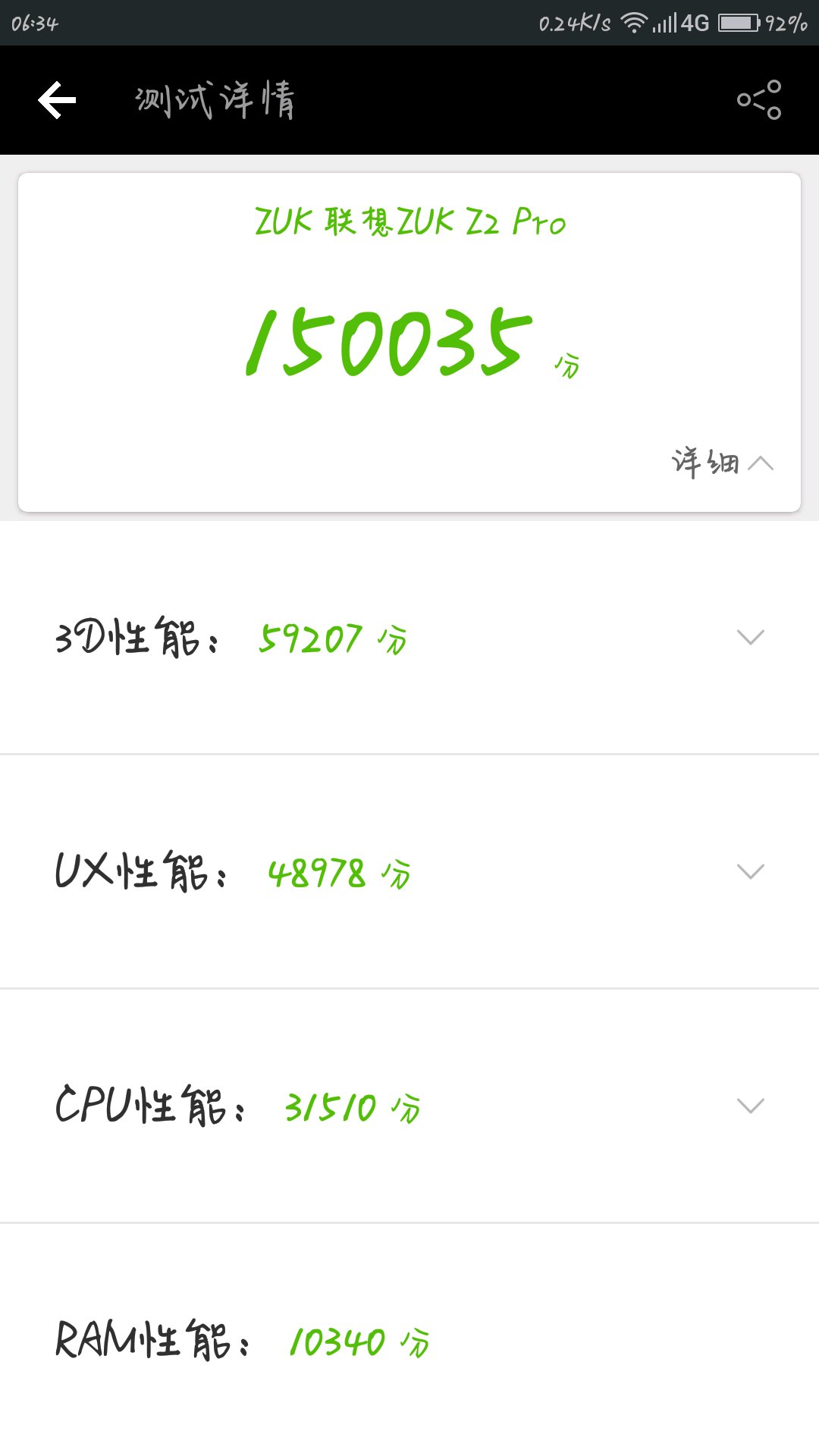Share the benchmark test result
Image resolution: width=819 pixels, height=1456 pixels.
point(759,100)
